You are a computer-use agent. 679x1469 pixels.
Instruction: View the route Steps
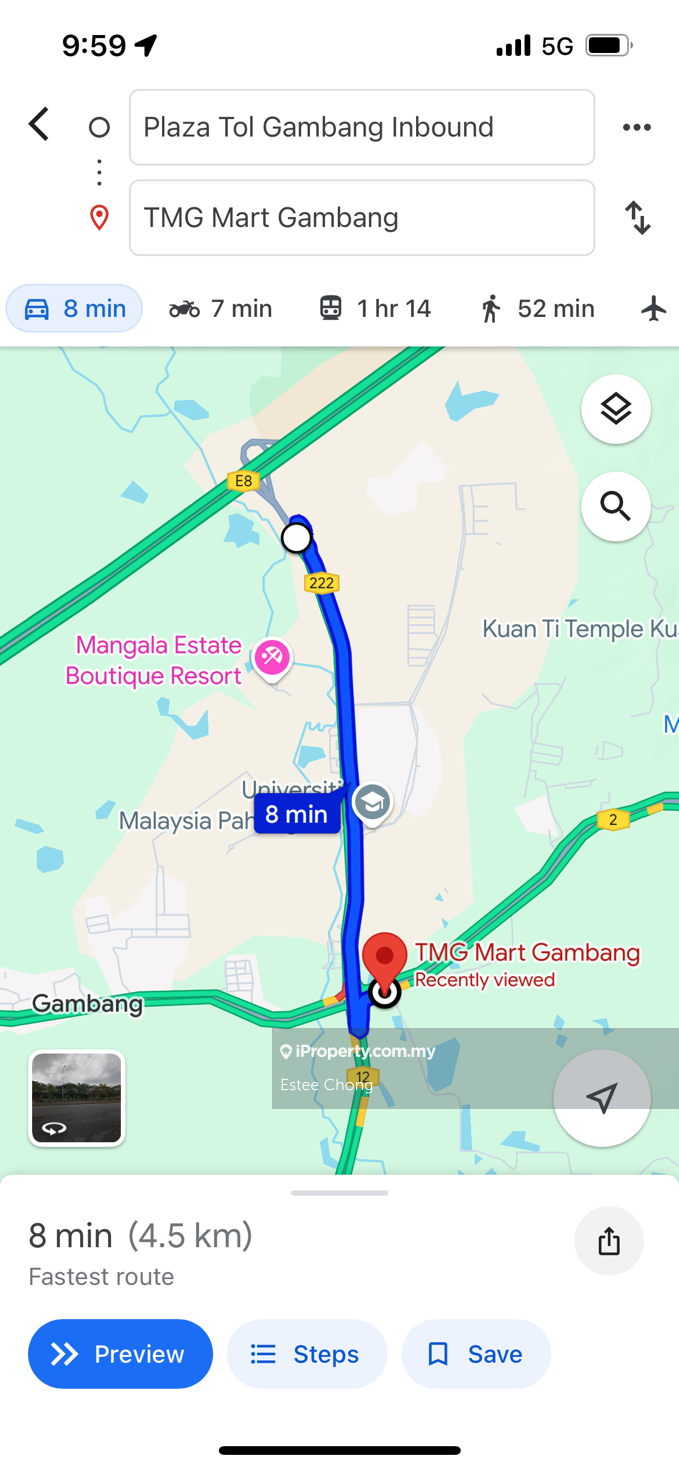(307, 1354)
